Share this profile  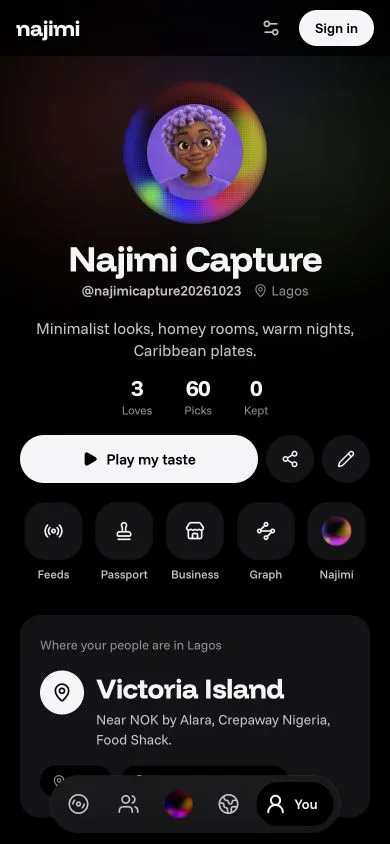coord(290,459)
